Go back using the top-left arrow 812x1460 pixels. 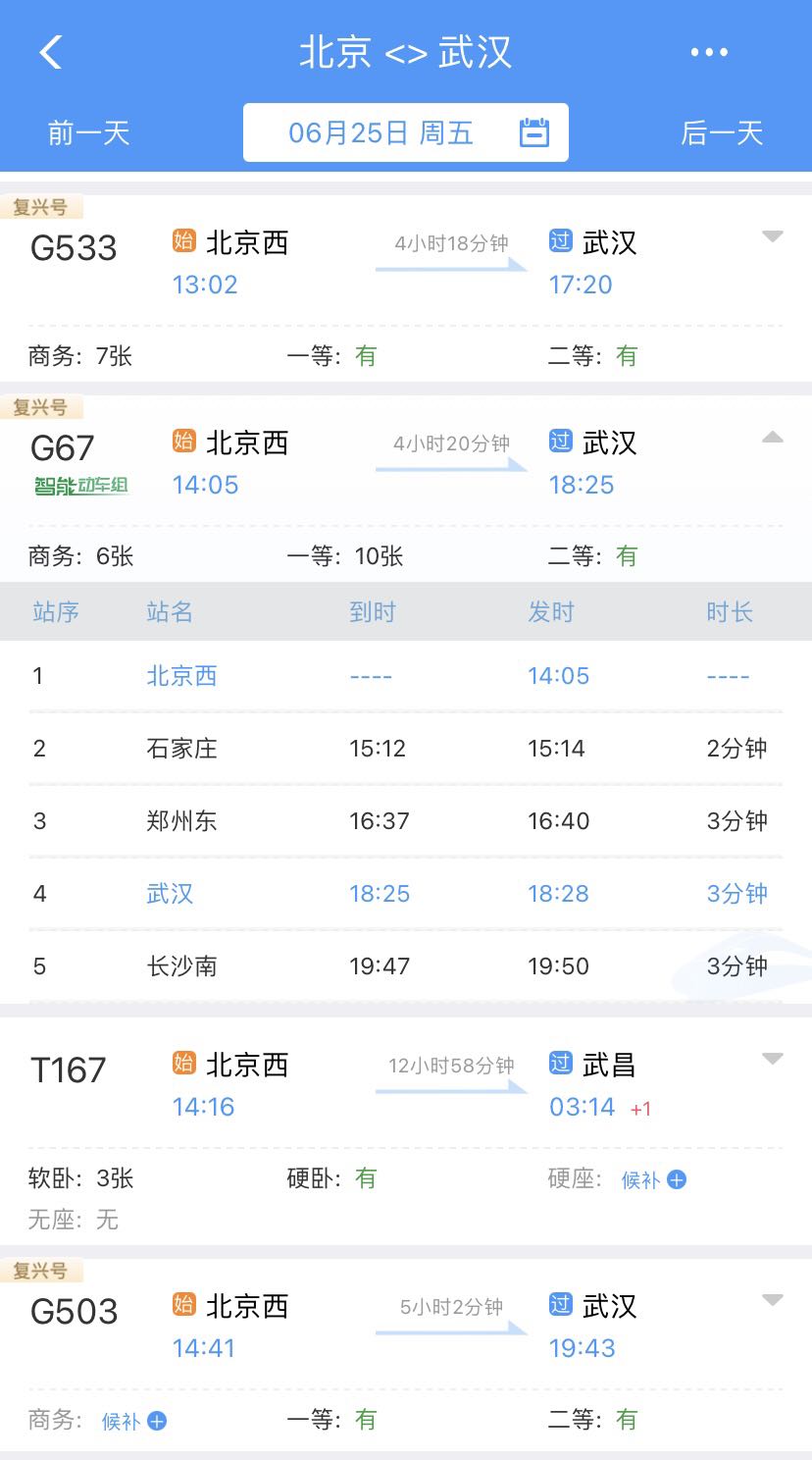51,52
